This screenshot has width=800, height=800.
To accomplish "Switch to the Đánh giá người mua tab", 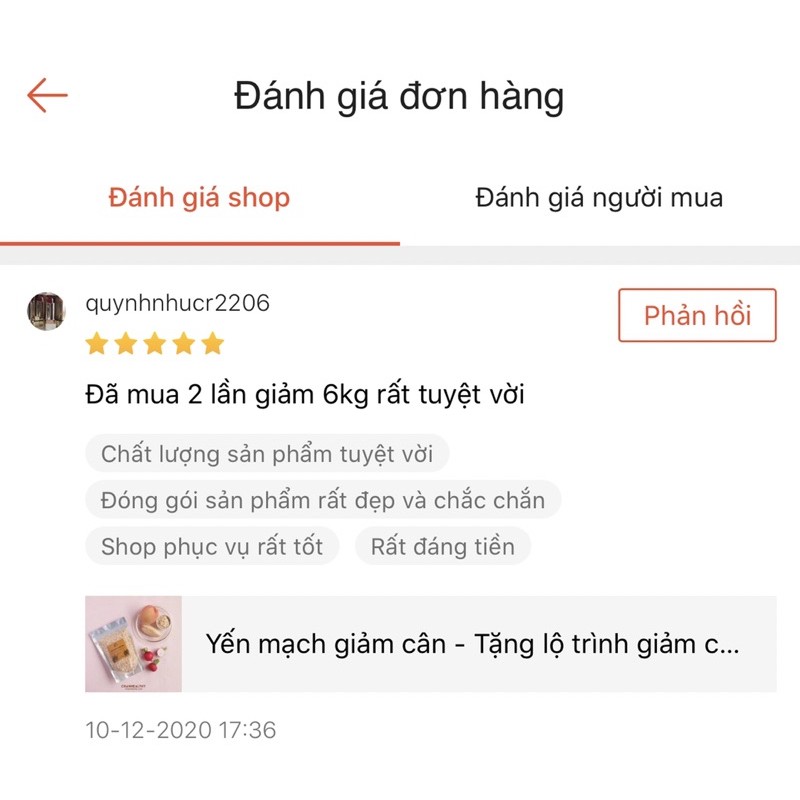I will tap(599, 198).
